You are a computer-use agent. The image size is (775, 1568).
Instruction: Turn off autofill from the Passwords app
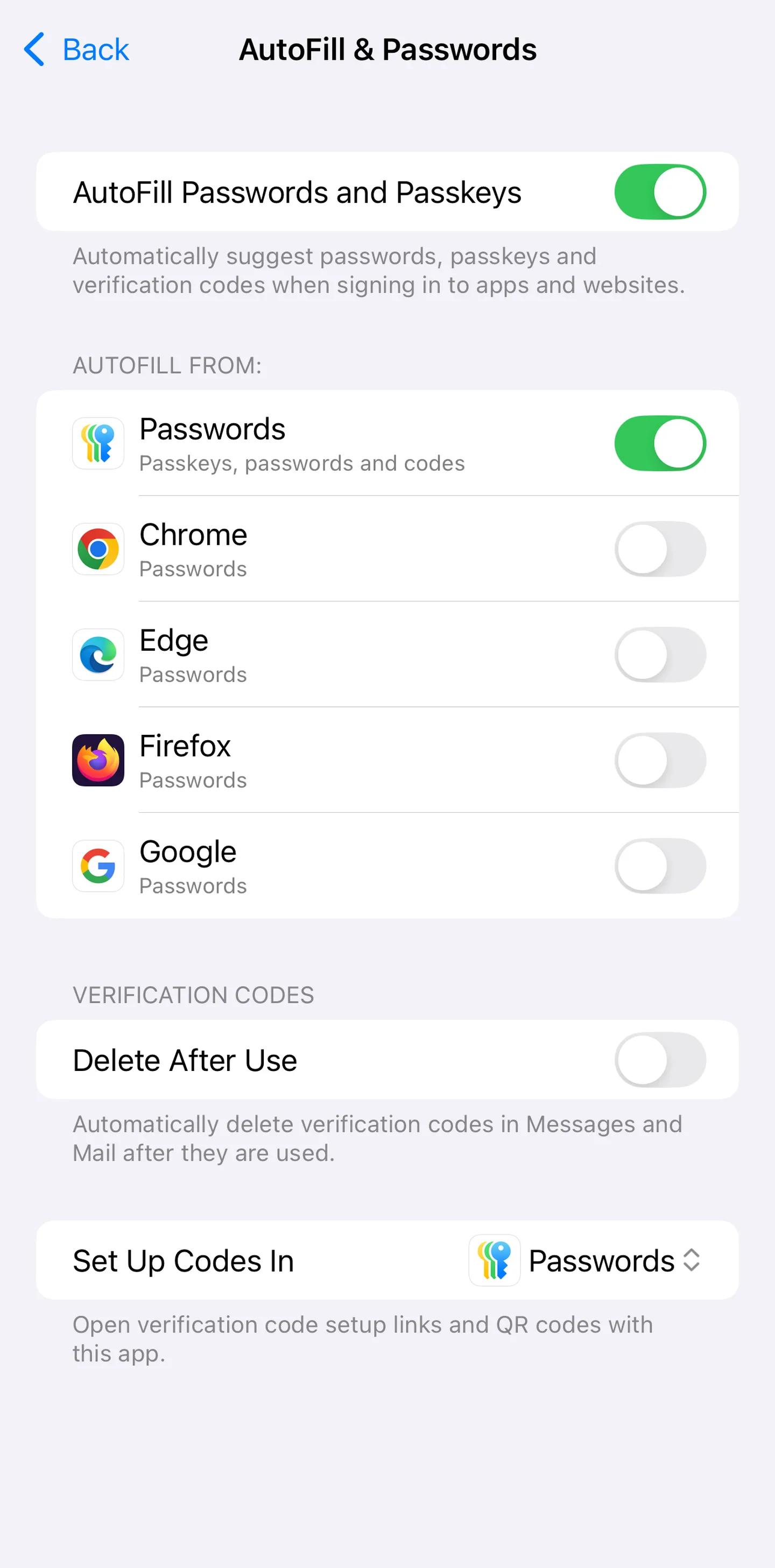[659, 443]
